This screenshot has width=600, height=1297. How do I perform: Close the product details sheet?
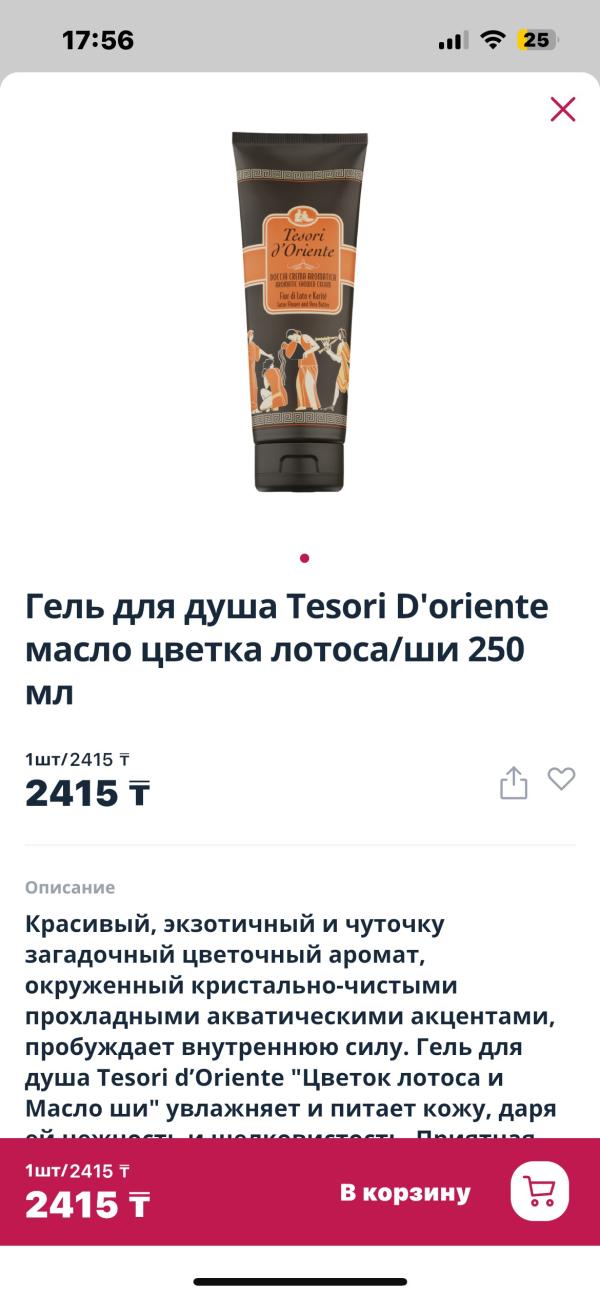tap(563, 110)
